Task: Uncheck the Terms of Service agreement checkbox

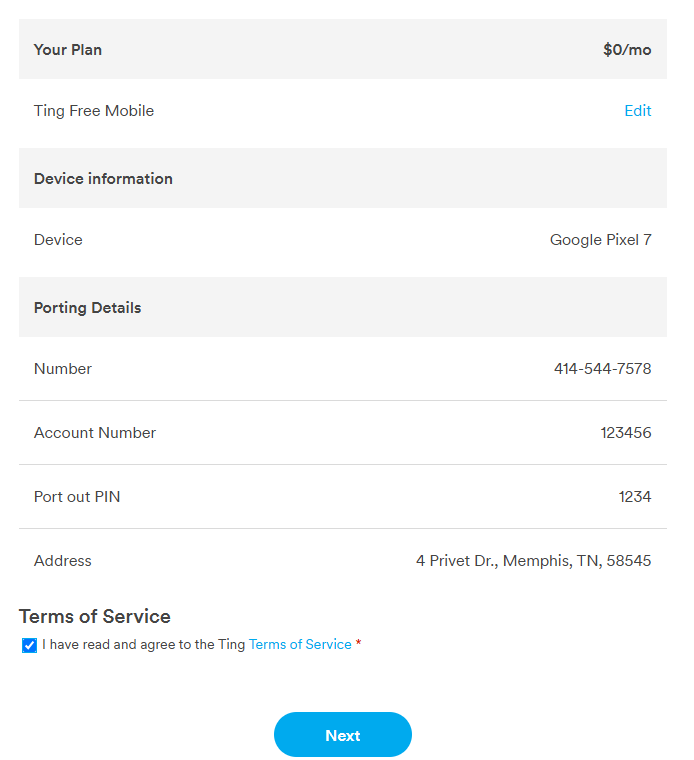Action: pyautogui.click(x=30, y=646)
